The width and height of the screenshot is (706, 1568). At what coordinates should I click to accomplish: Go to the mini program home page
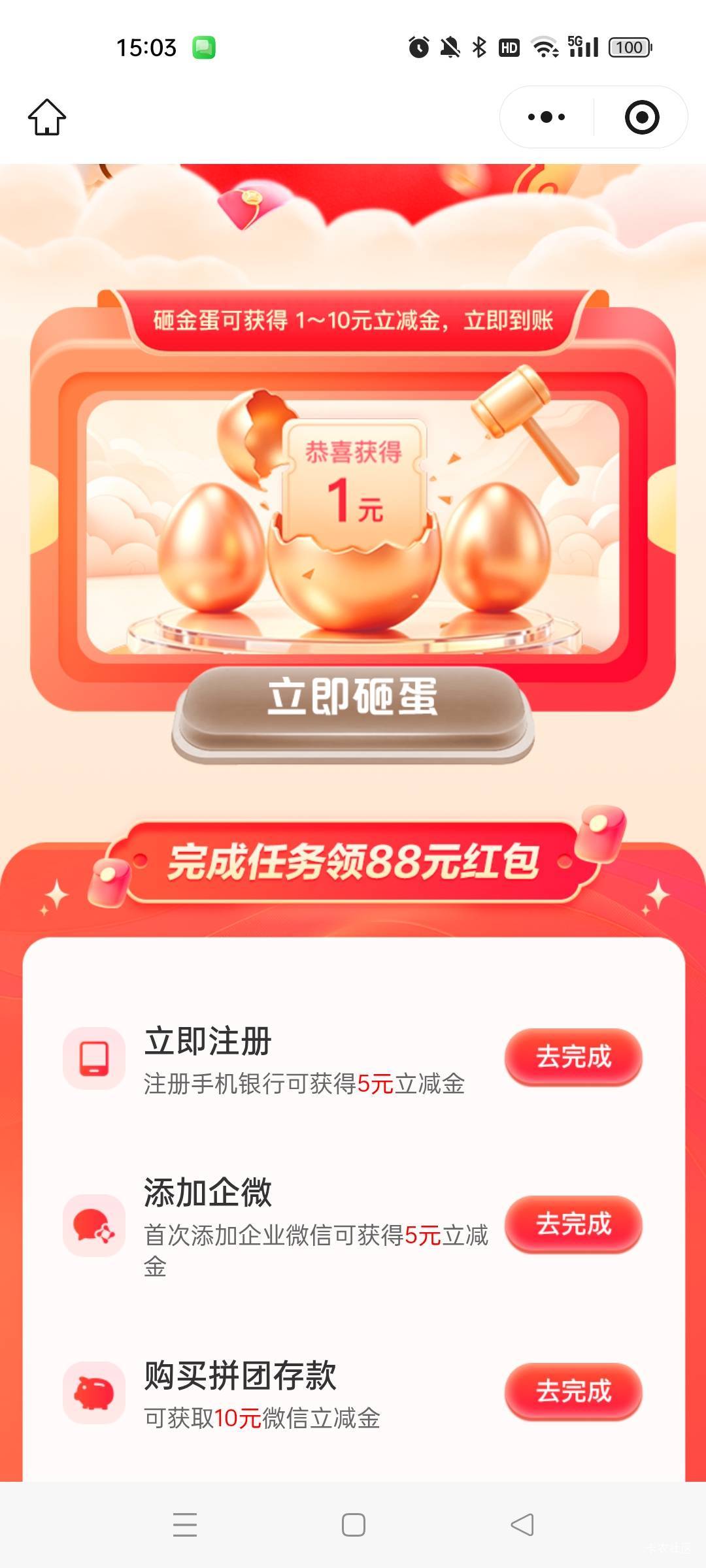(47, 118)
